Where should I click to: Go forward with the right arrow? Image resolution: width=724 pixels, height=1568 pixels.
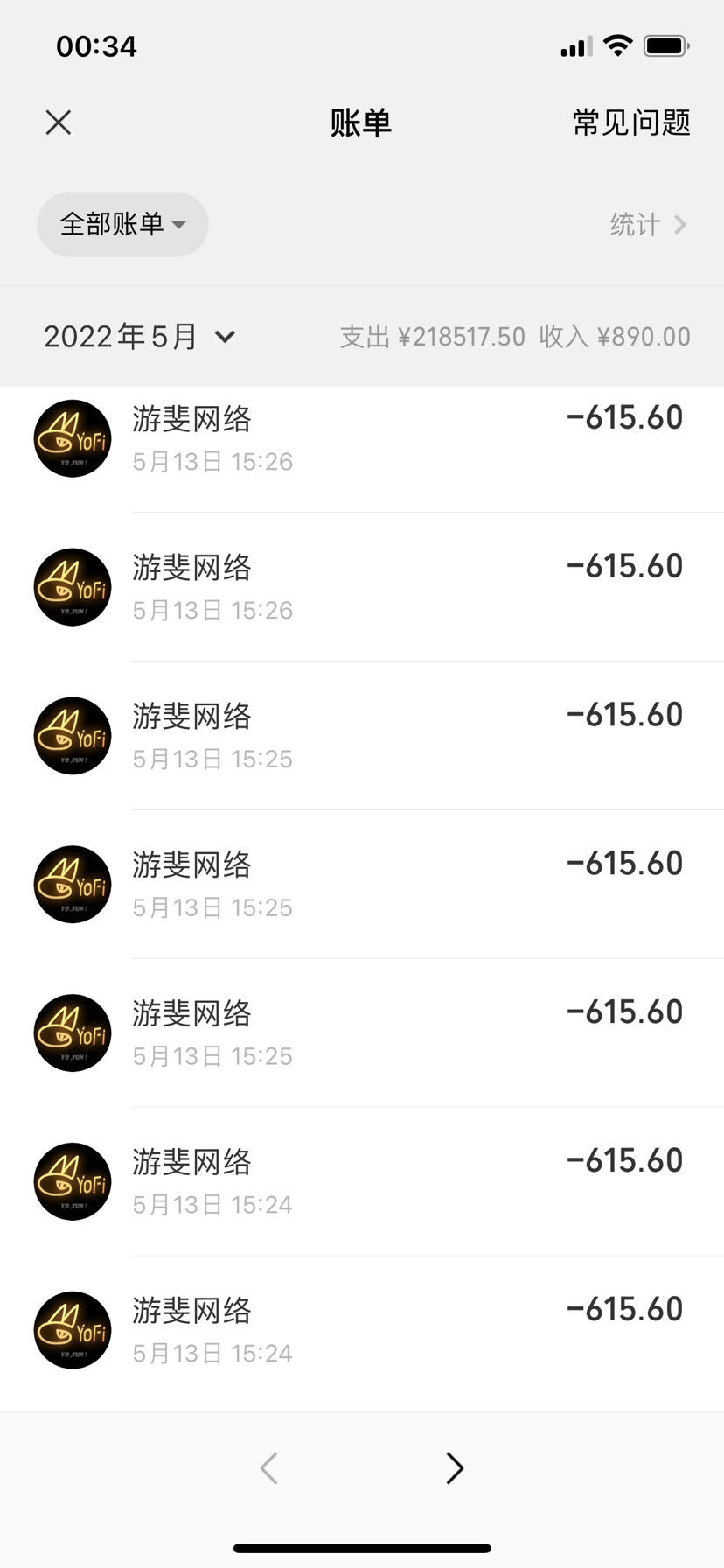click(x=454, y=1467)
